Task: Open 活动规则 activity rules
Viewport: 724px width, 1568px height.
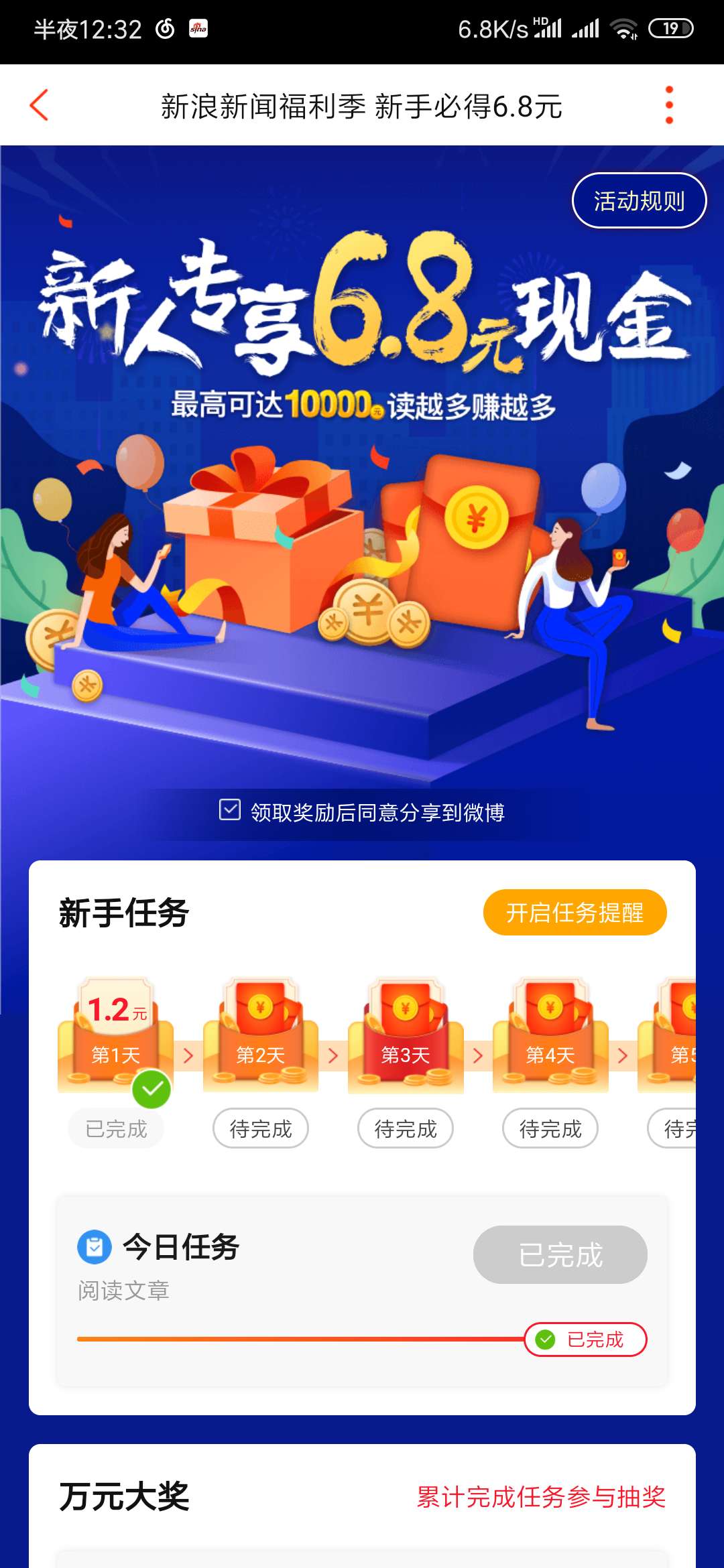Action: coord(638,201)
